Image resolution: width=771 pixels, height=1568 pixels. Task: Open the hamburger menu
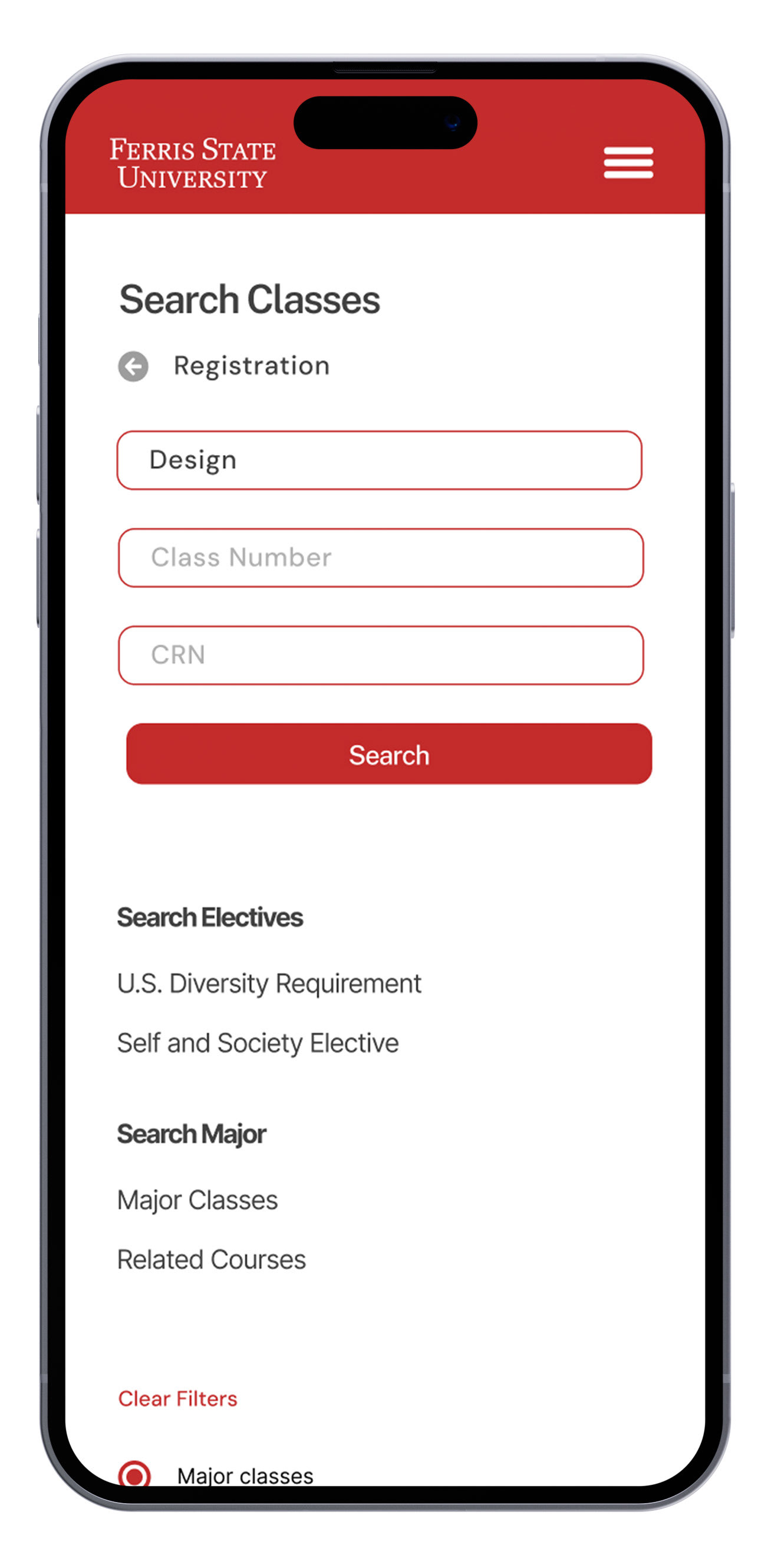coord(628,163)
